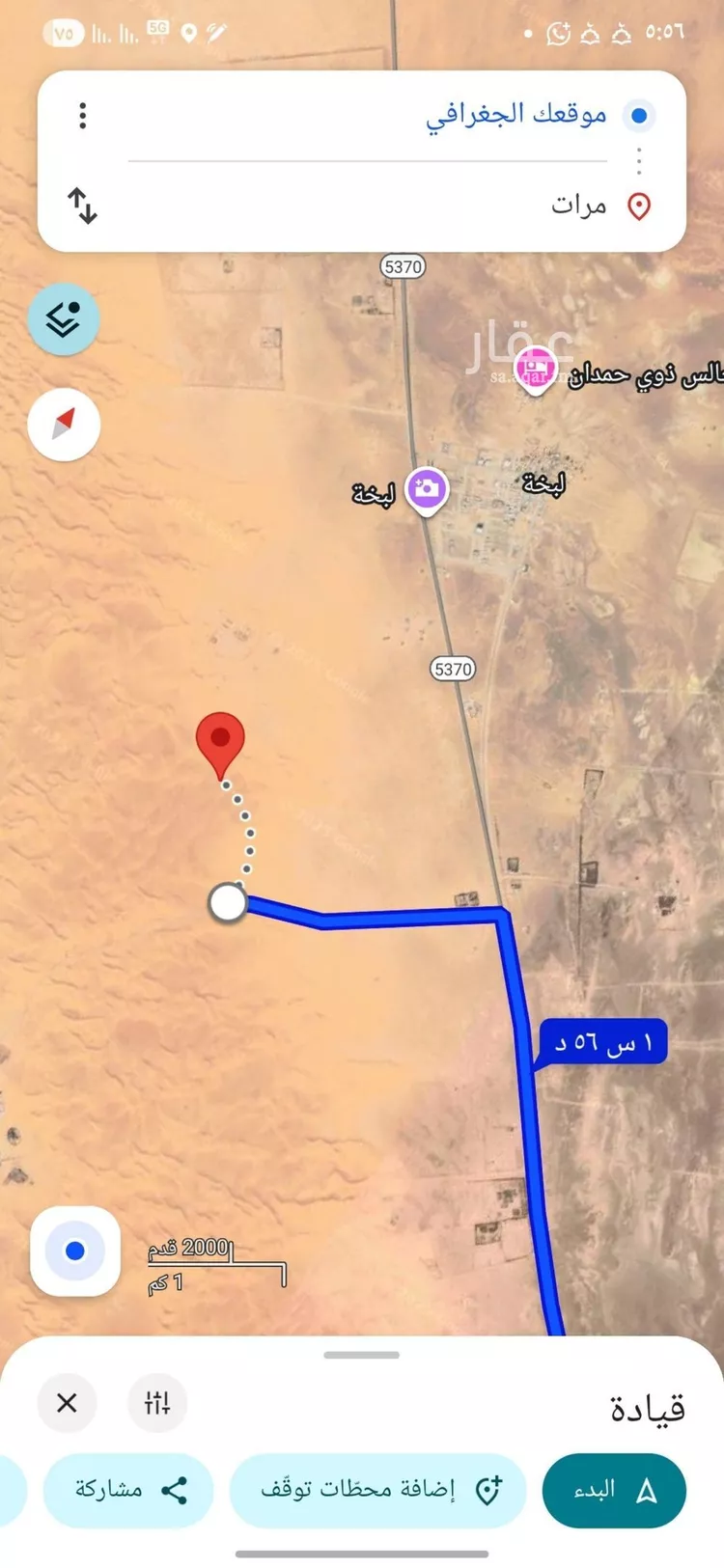Viewport: 724px width, 1568px height.
Task: Open route options settings icon
Action: (156, 1402)
